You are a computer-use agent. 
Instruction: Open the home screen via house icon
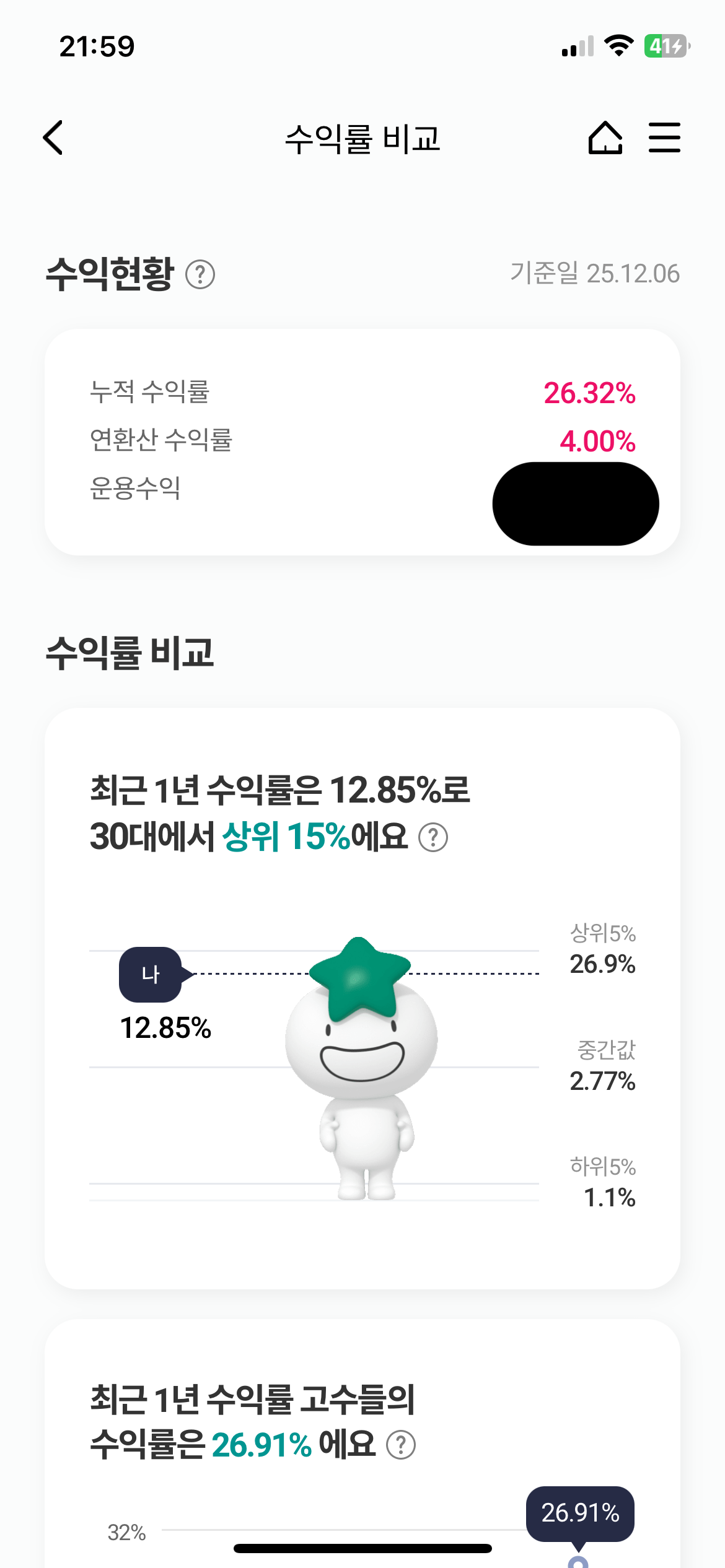tap(606, 139)
